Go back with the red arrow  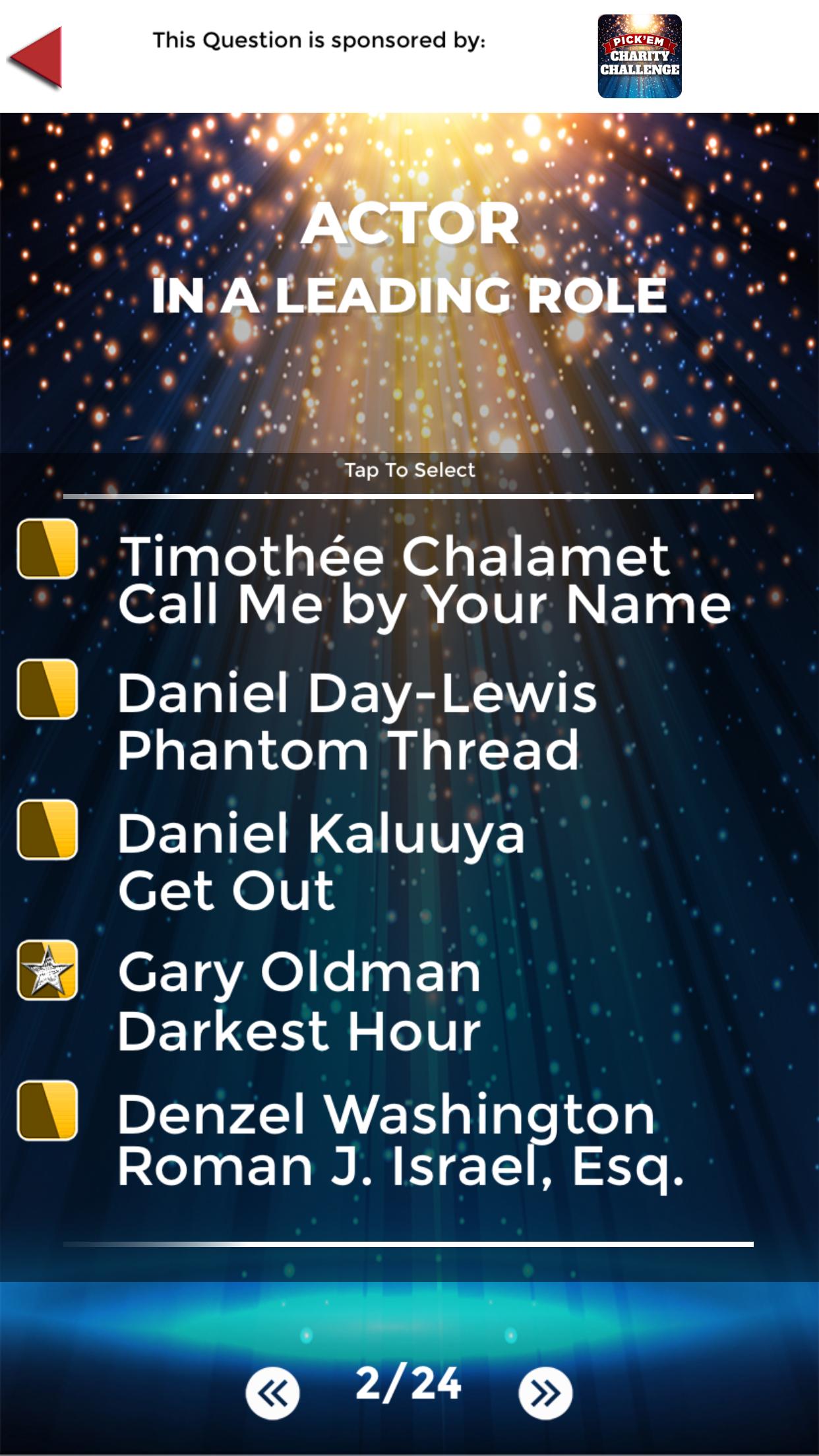tap(36, 57)
